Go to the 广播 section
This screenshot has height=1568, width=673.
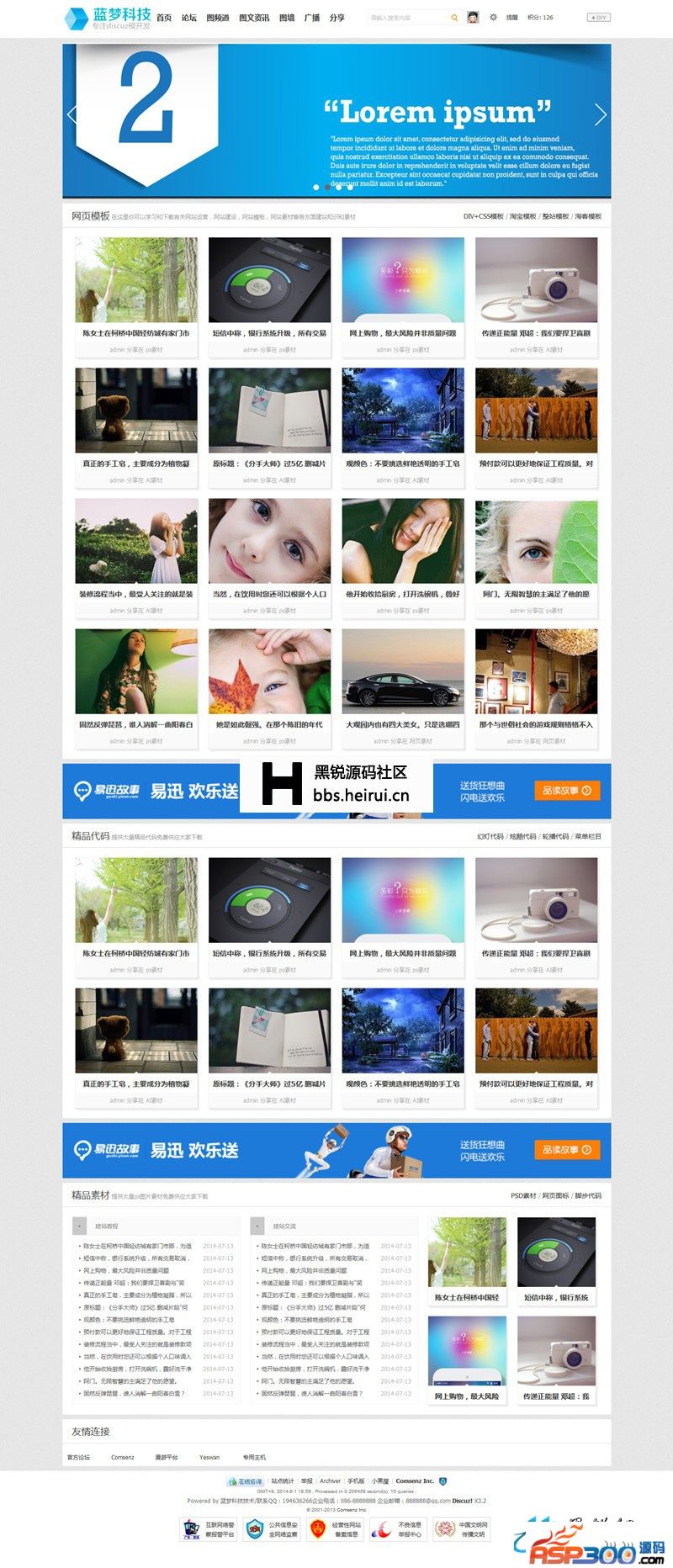click(312, 18)
